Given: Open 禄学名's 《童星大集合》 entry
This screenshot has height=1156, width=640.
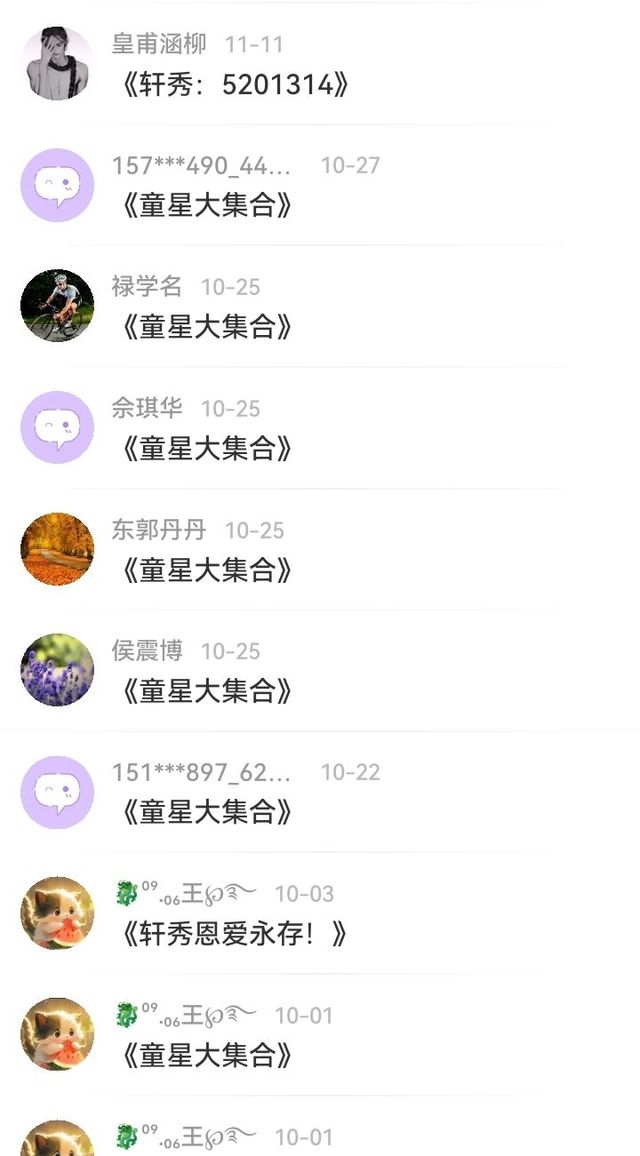Looking at the screenshot, I should coord(207,327).
